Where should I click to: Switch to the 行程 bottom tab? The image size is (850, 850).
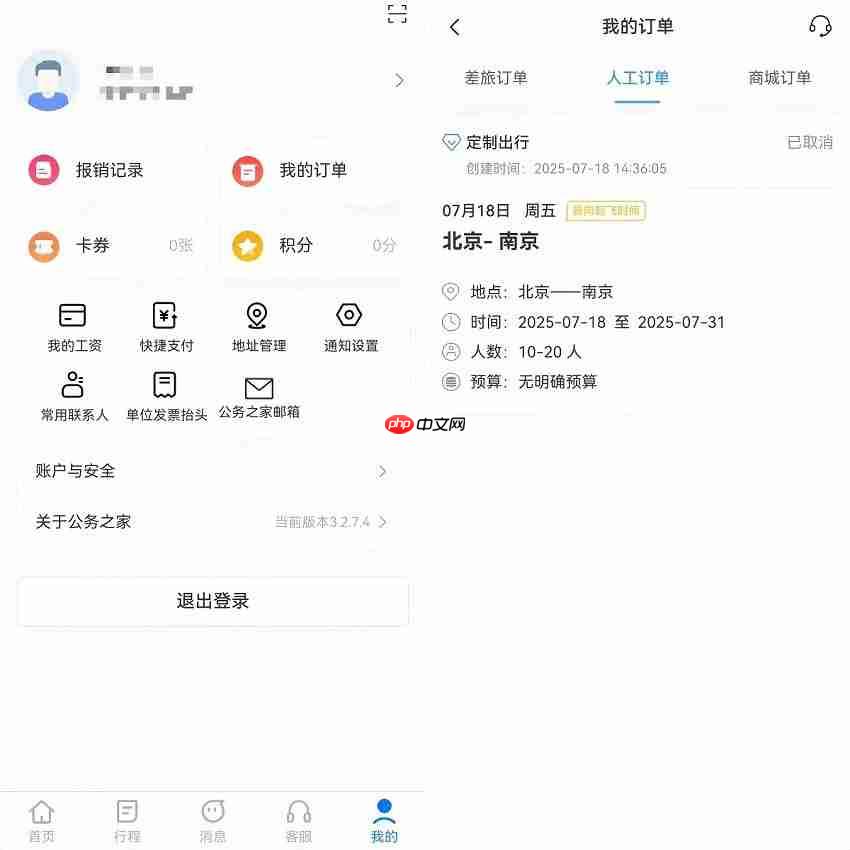[x=127, y=820]
